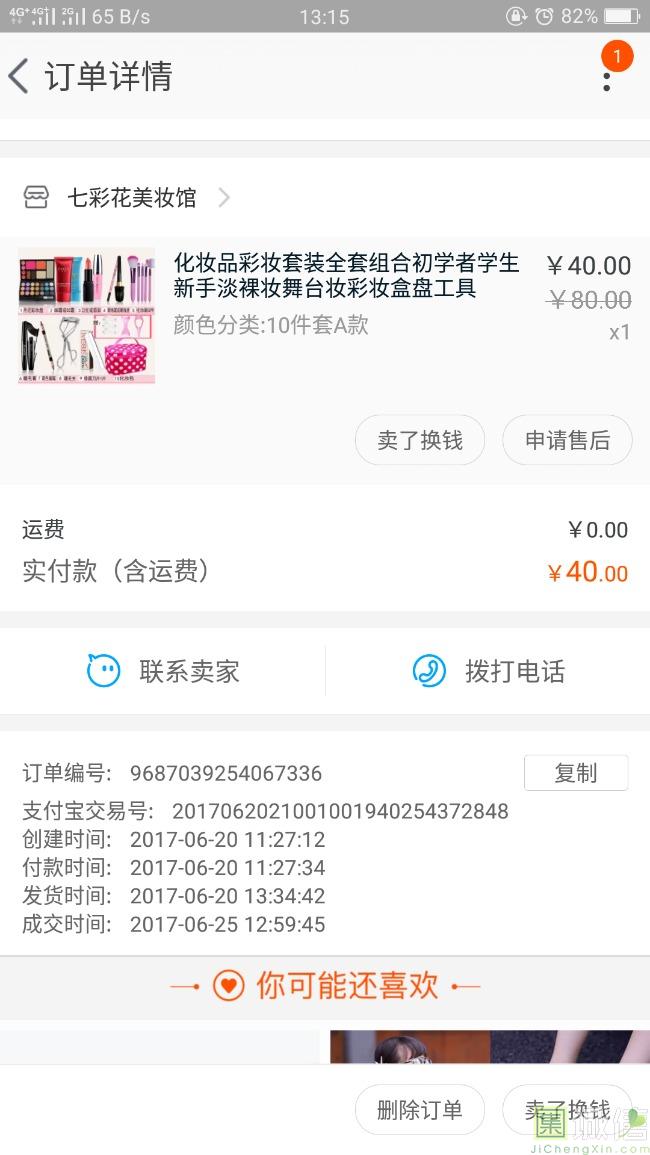Apply for after-sales service (申请售后)
Image resolution: width=650 pixels, height=1155 pixels.
pyautogui.click(x=567, y=441)
